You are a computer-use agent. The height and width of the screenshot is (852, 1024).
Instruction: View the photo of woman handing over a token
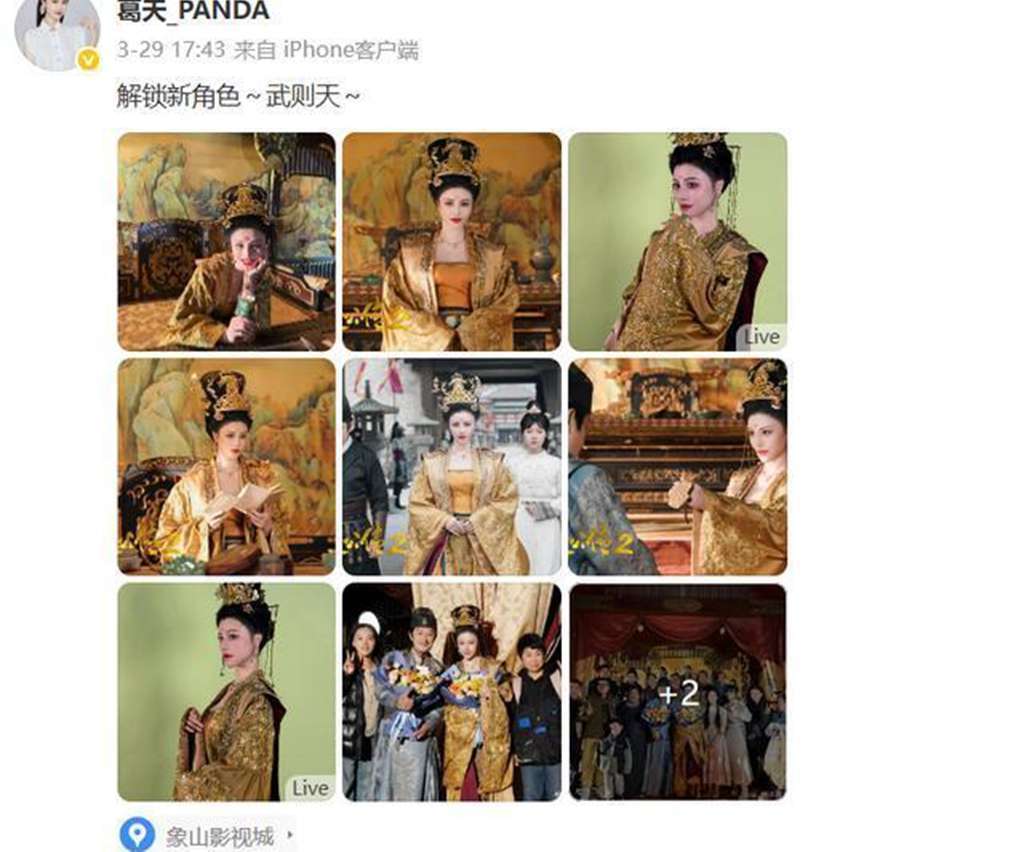tap(678, 467)
